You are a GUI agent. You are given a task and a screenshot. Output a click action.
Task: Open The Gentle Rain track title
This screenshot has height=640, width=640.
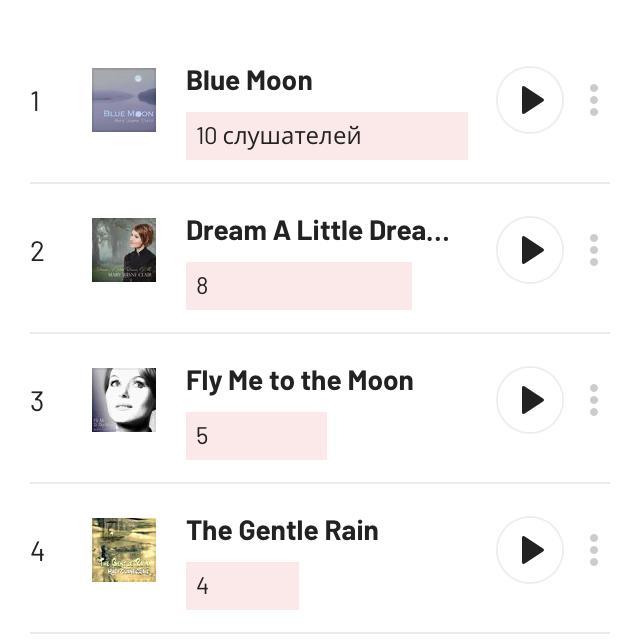coord(282,531)
